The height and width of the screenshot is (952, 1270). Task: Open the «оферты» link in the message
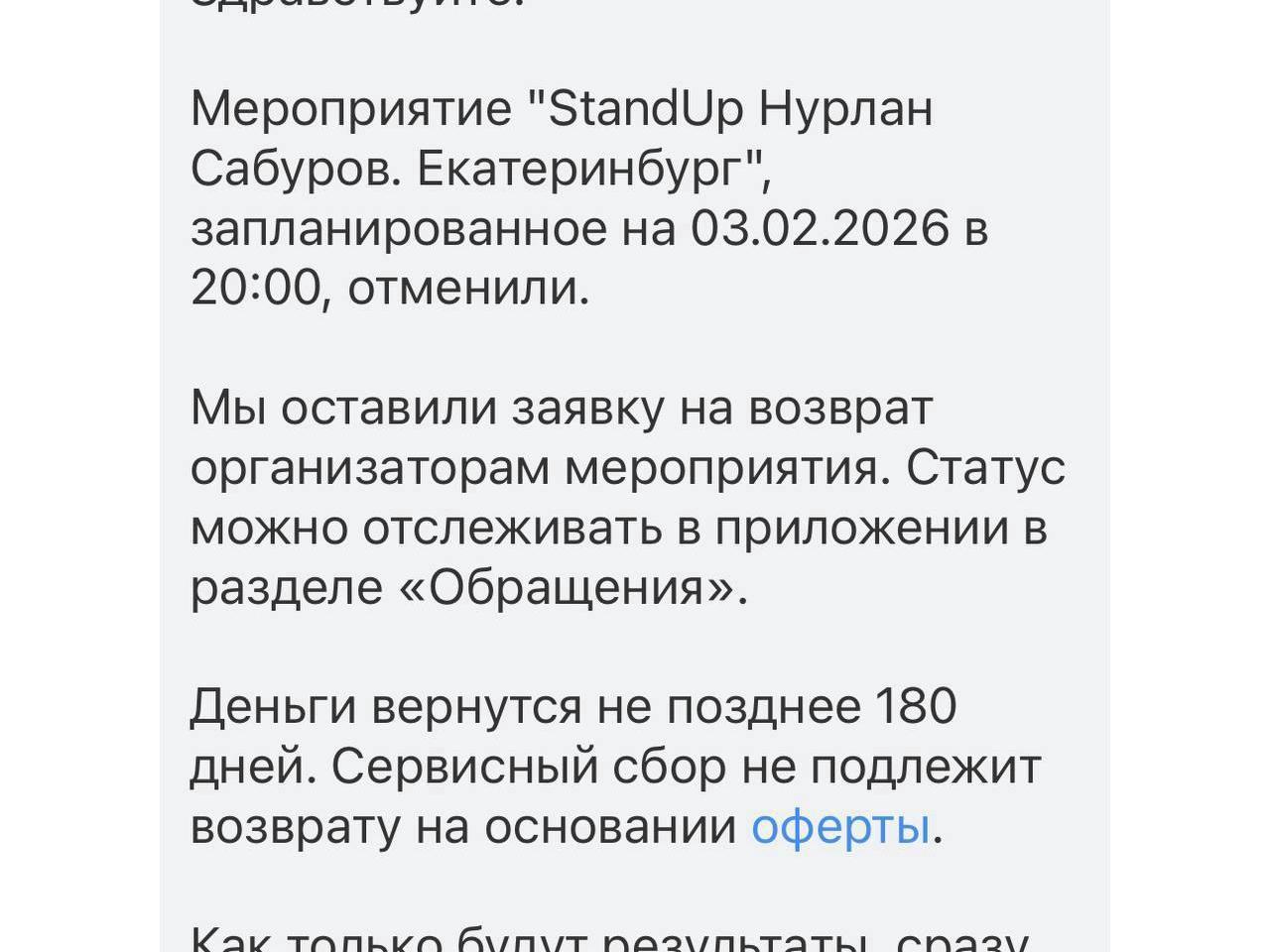pos(840,827)
